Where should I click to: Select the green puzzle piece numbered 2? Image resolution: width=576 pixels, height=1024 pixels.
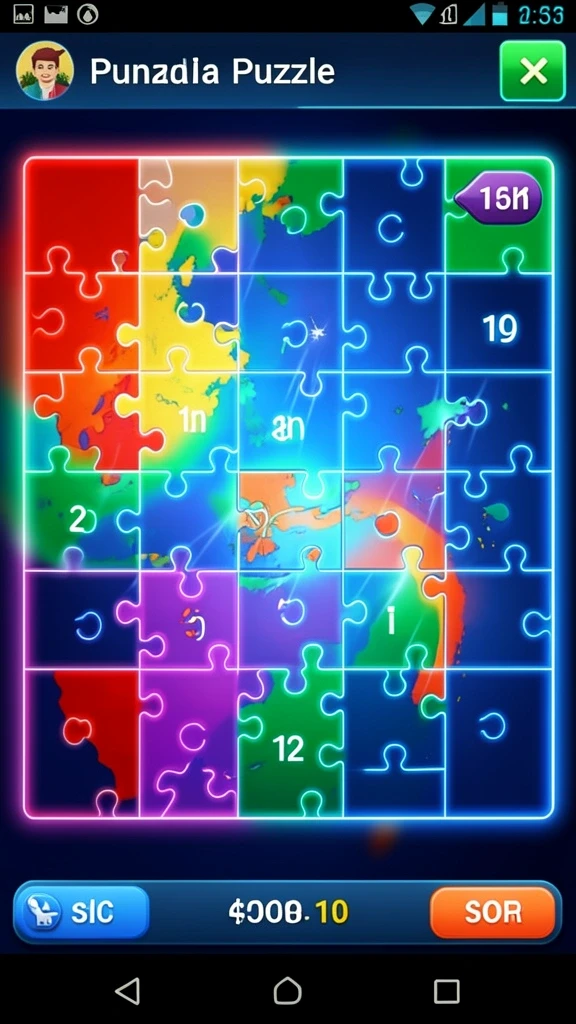[77, 519]
